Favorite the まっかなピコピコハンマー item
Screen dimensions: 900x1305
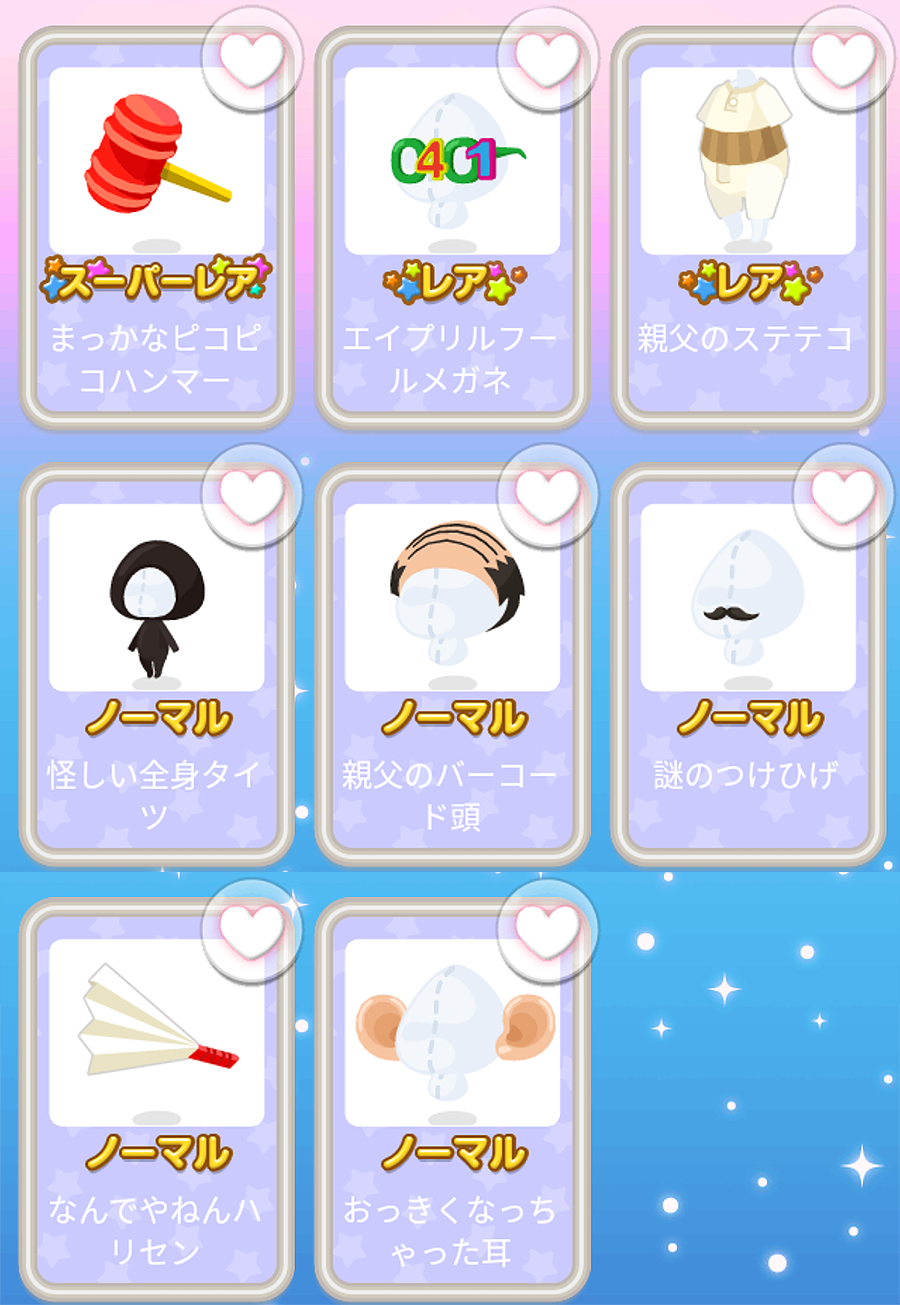(x=251, y=58)
